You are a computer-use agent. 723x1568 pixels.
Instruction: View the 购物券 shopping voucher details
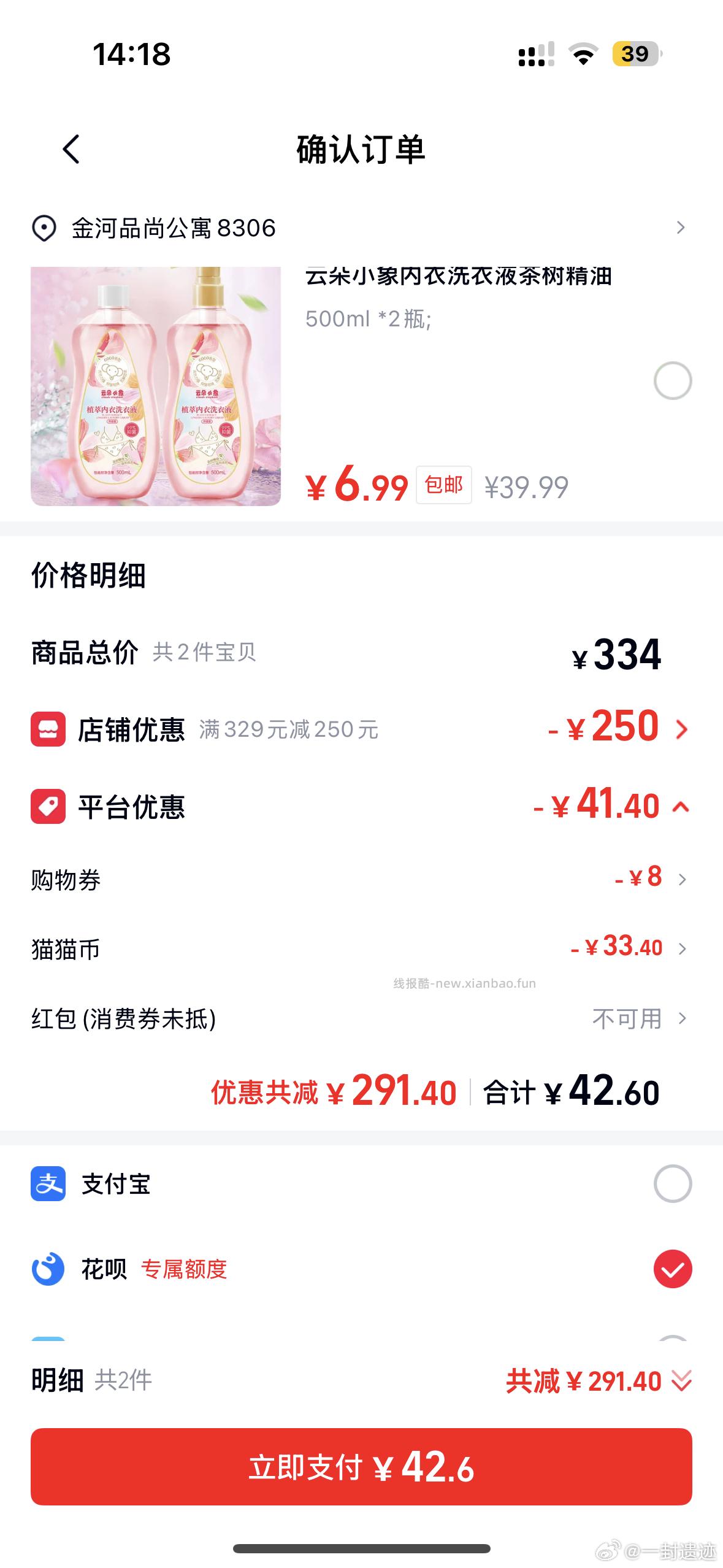(x=682, y=879)
